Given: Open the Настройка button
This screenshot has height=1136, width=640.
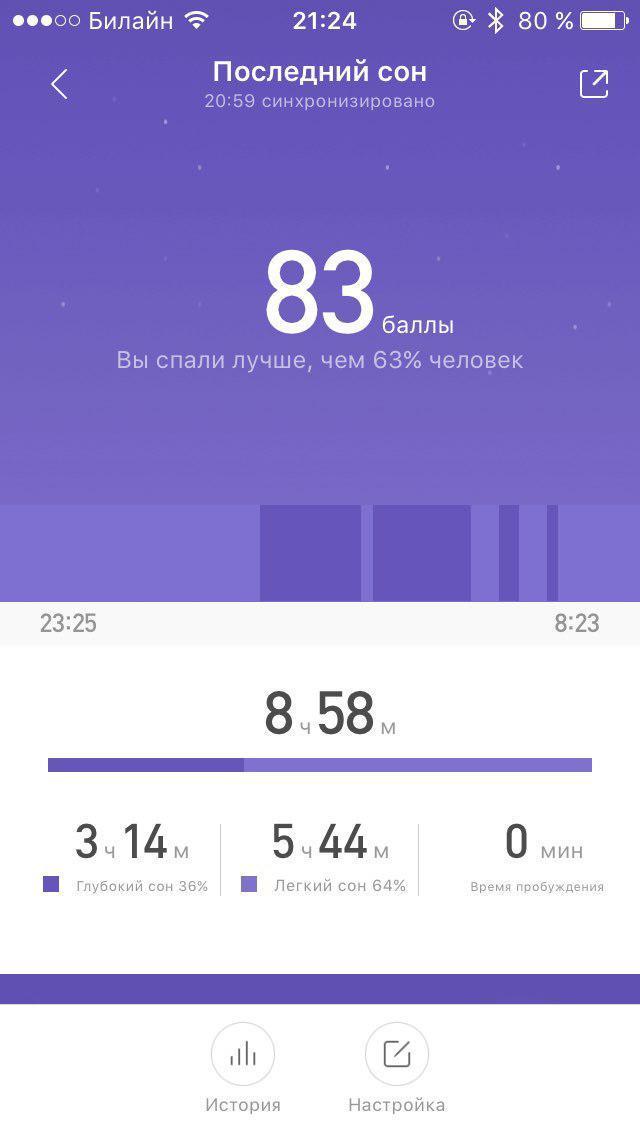Looking at the screenshot, I should click(396, 1055).
